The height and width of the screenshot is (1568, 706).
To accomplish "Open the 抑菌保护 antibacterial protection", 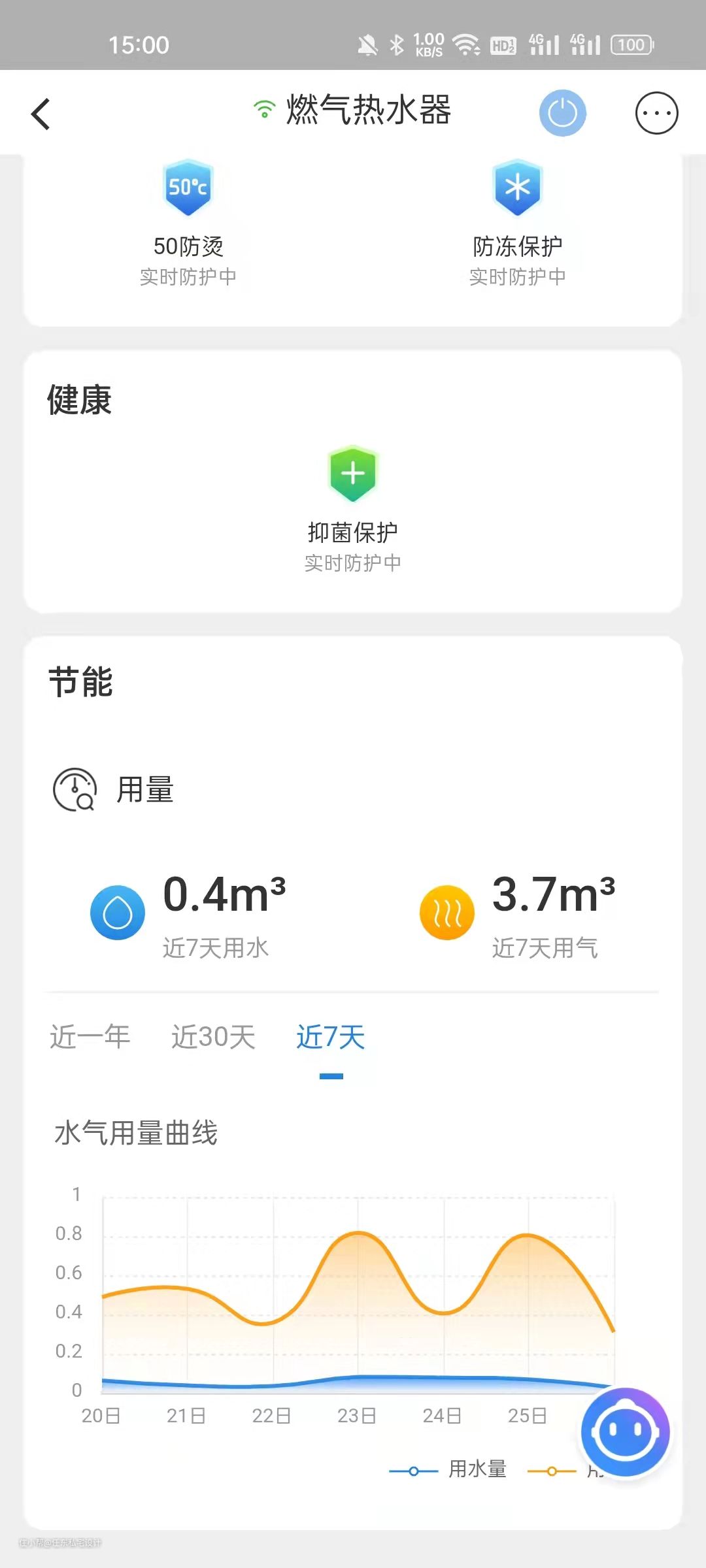I will [352, 508].
